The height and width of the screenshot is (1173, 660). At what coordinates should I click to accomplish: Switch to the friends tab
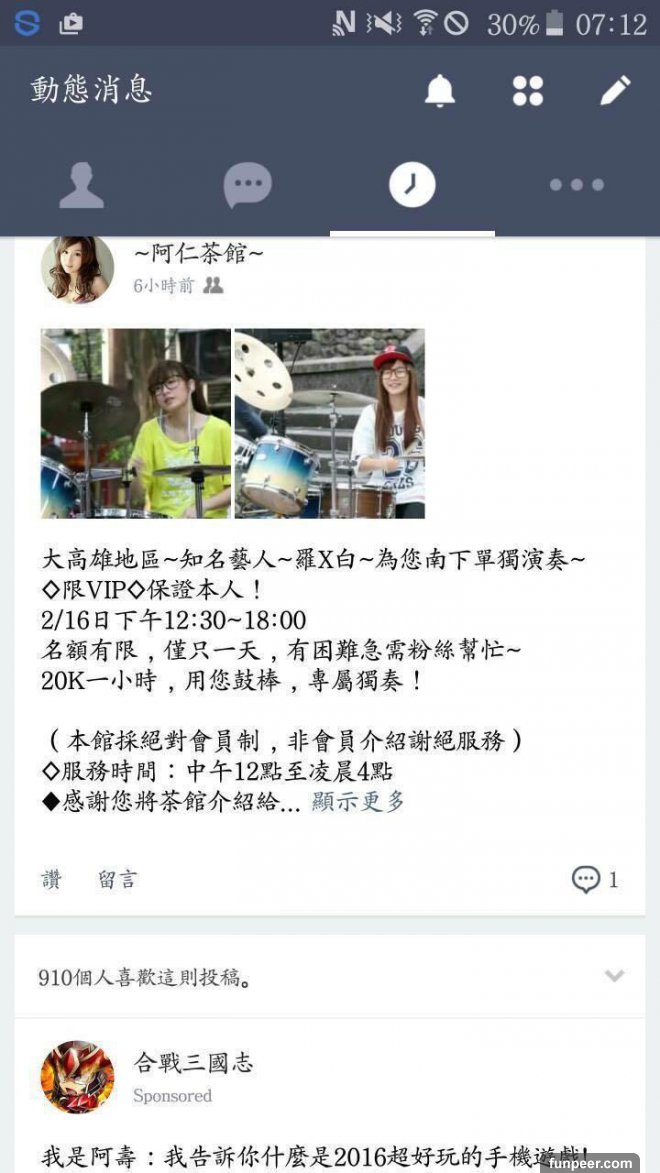click(x=81, y=185)
